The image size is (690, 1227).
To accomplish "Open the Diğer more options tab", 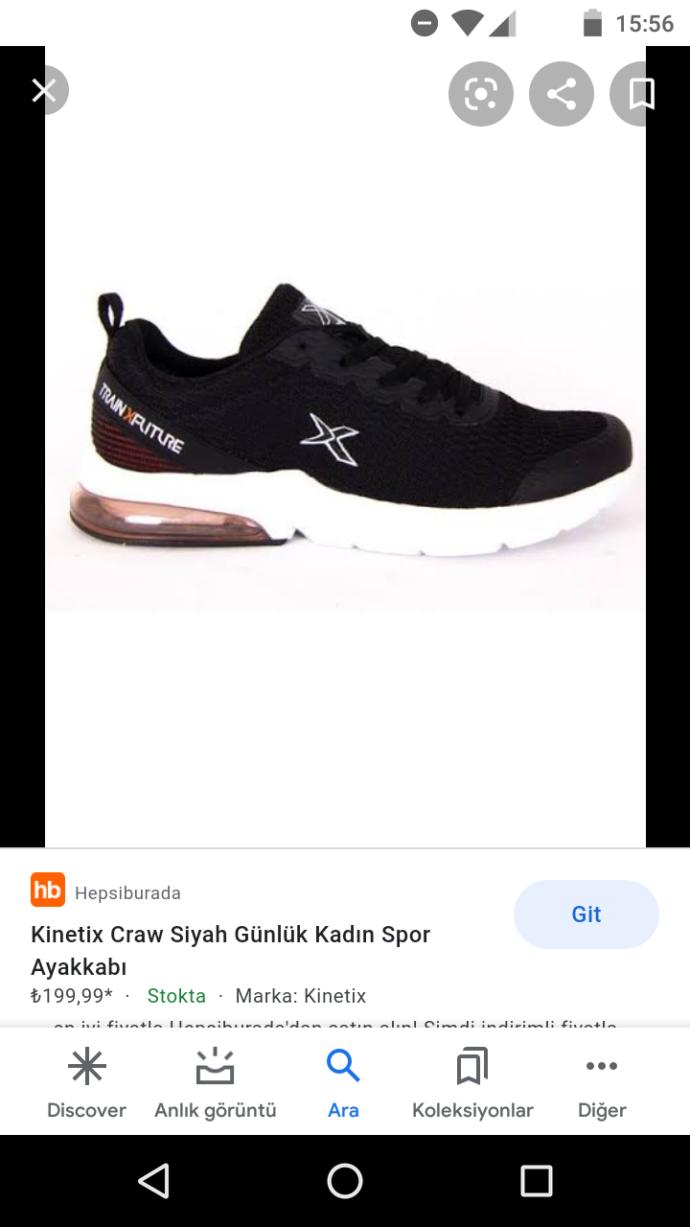I will click(x=601, y=1083).
